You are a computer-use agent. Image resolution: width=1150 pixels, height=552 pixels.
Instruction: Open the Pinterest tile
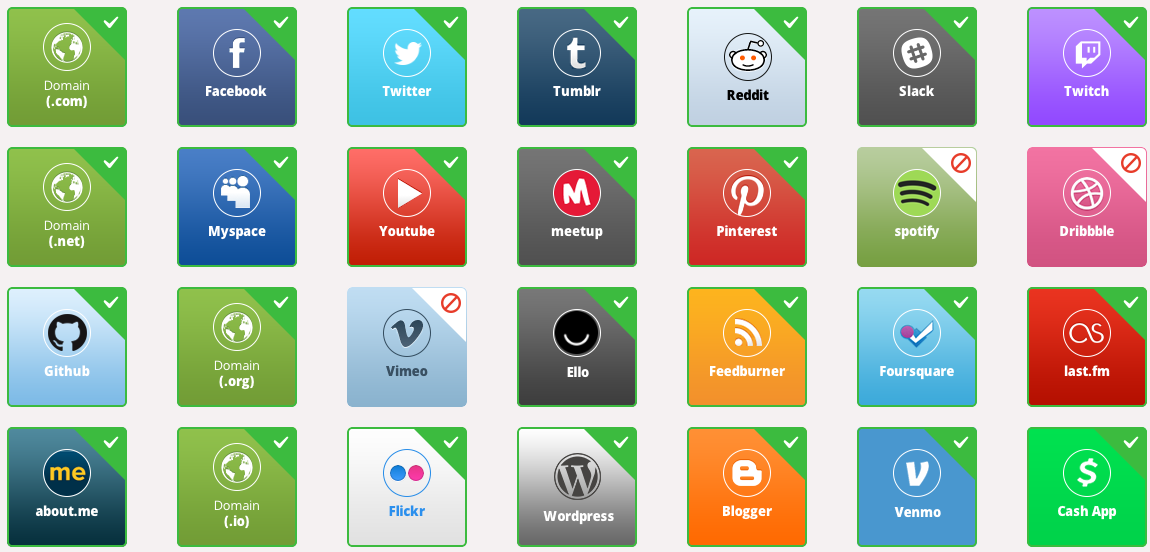747,208
